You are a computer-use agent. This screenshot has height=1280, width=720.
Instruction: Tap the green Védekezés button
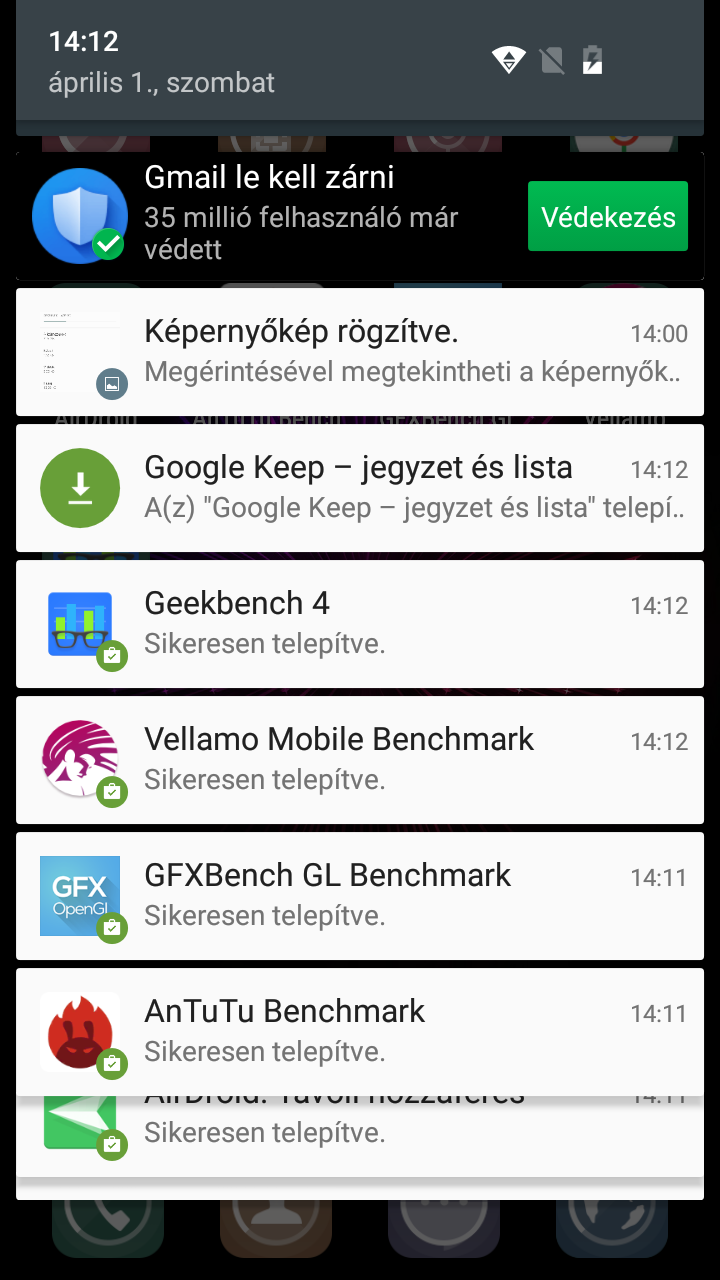(x=608, y=216)
